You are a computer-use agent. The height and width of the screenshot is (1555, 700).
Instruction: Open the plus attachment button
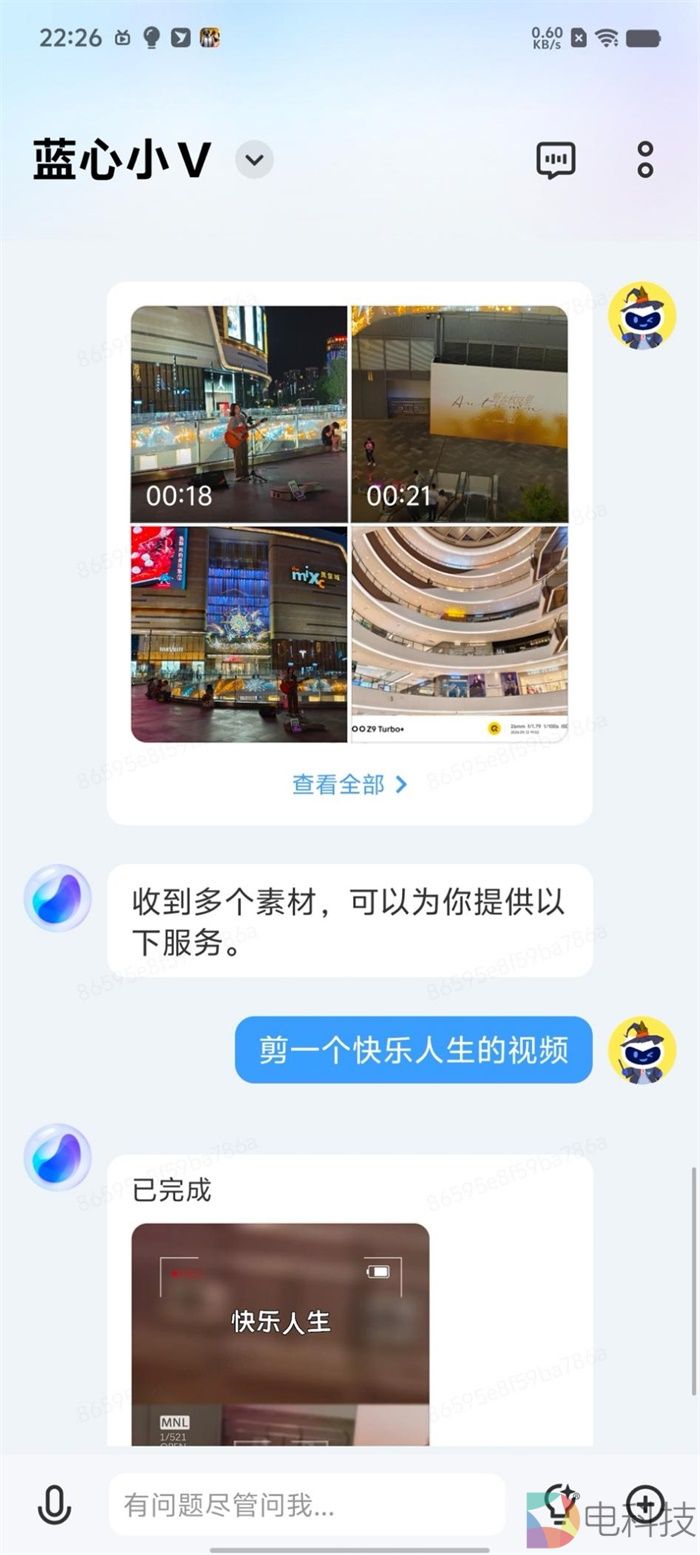click(x=645, y=1503)
